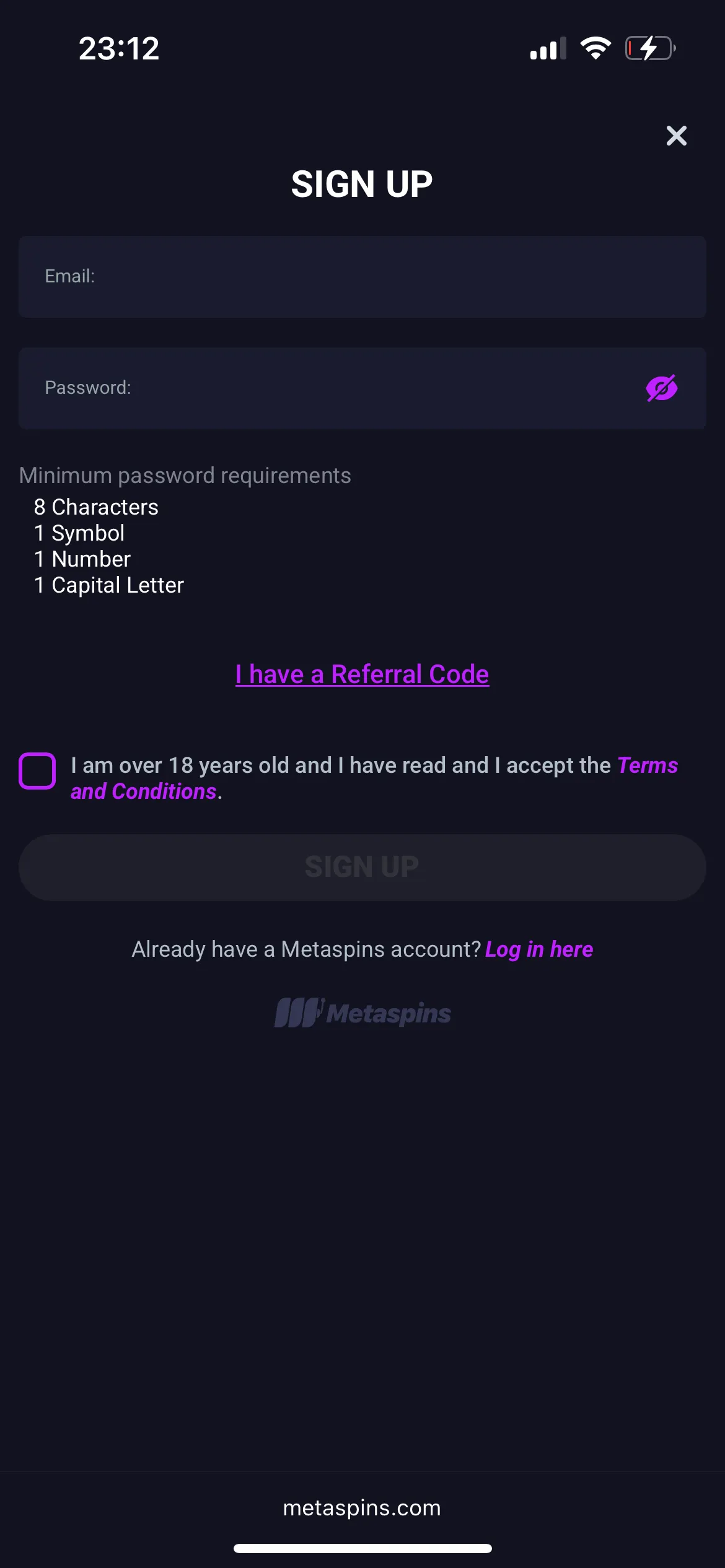The height and width of the screenshot is (1568, 725).
Task: Open the Terms and Conditions link
Action: pos(647,765)
